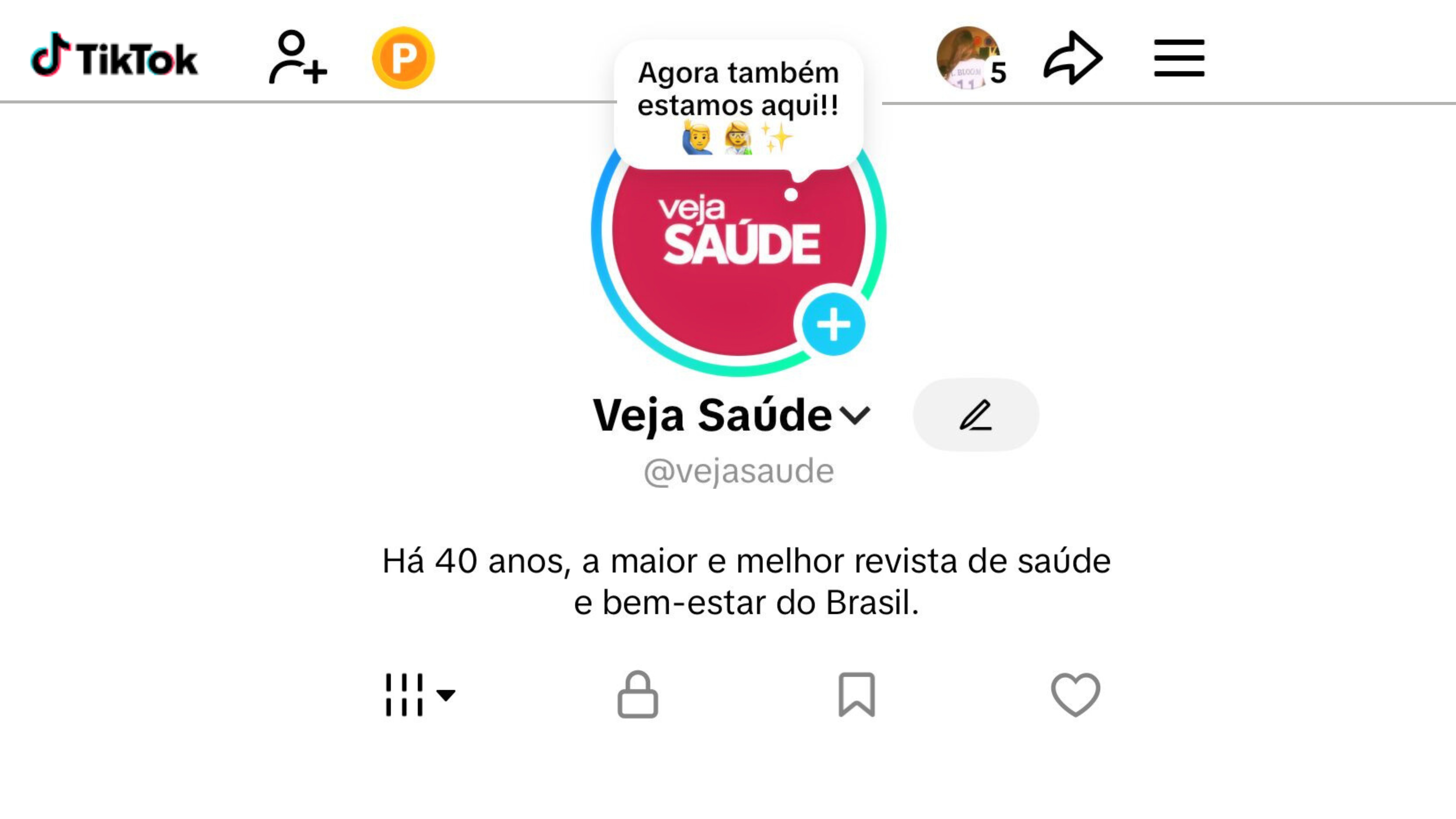The image size is (1456, 819).
Task: Share the Veja Saúde profile
Action: (1072, 58)
